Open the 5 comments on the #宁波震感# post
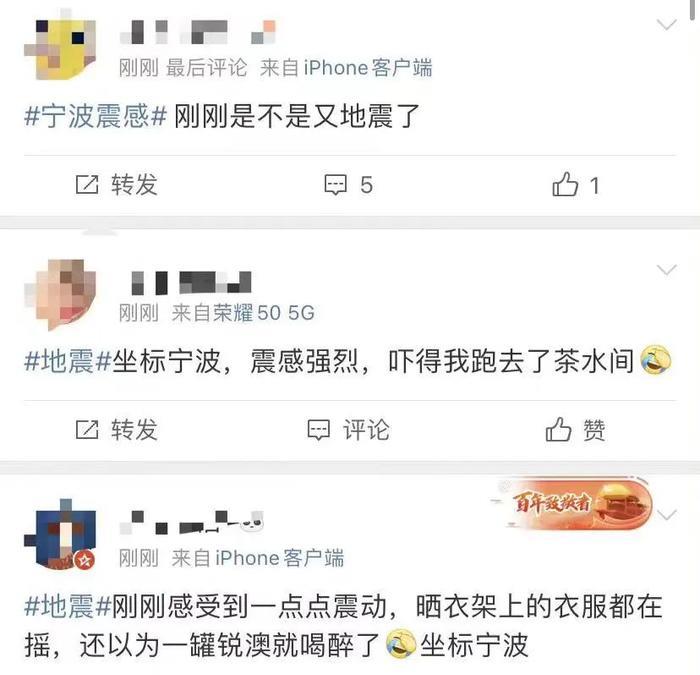Viewport: 700px width, 675px height. coord(348,185)
